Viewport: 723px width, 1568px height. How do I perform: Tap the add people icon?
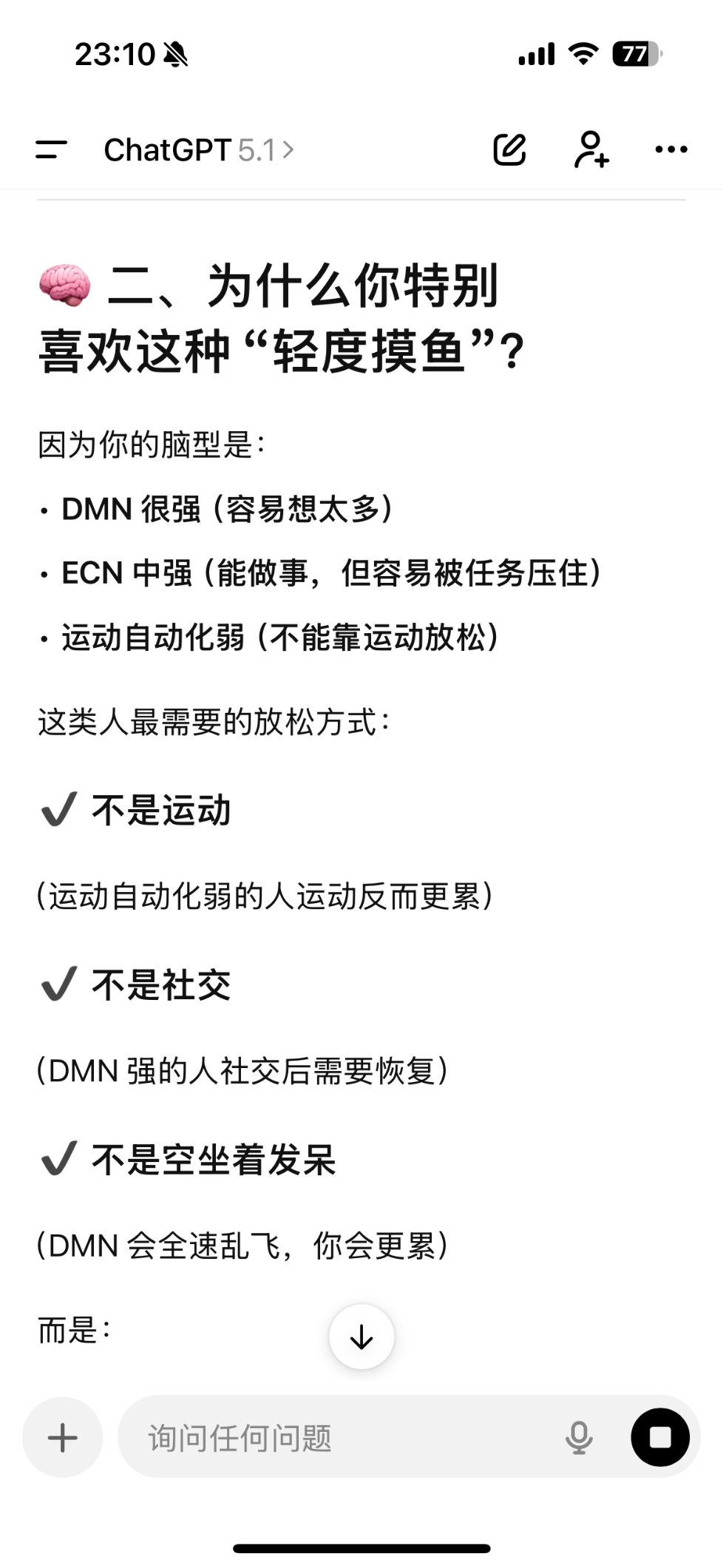pyautogui.click(x=591, y=150)
